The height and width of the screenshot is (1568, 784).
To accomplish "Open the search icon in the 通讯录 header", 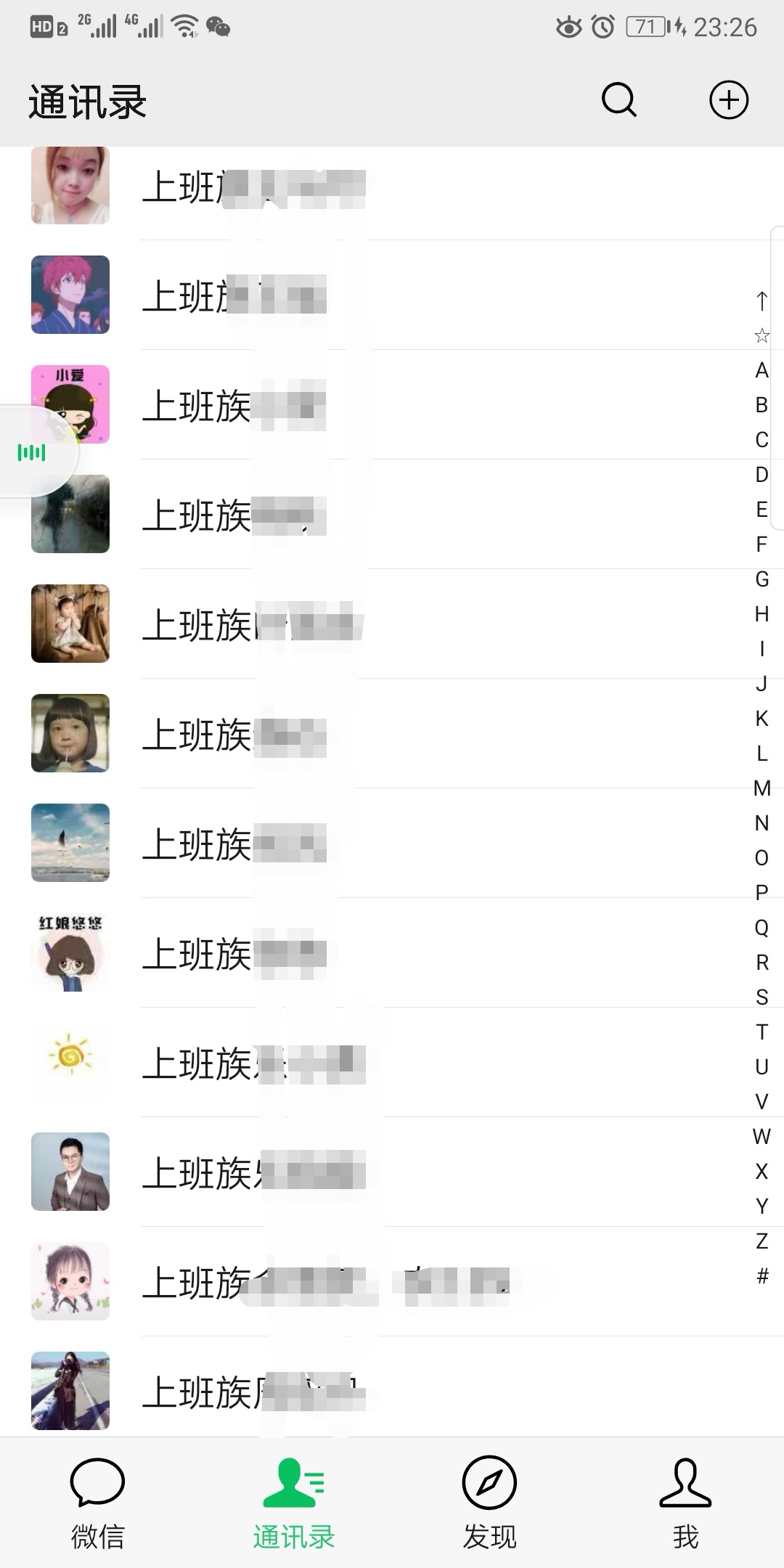I will (619, 99).
